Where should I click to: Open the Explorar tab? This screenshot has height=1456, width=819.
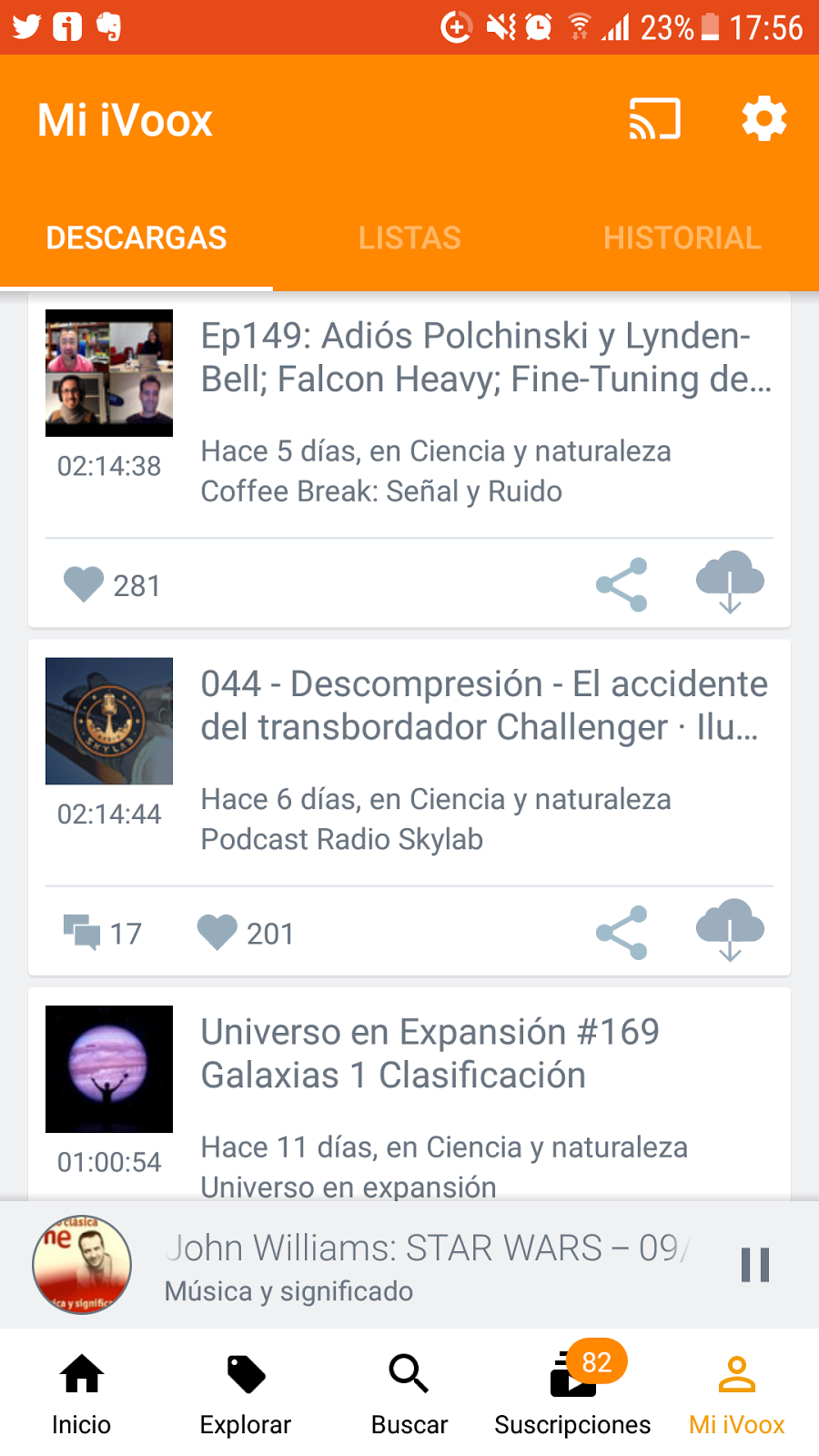(246, 1392)
